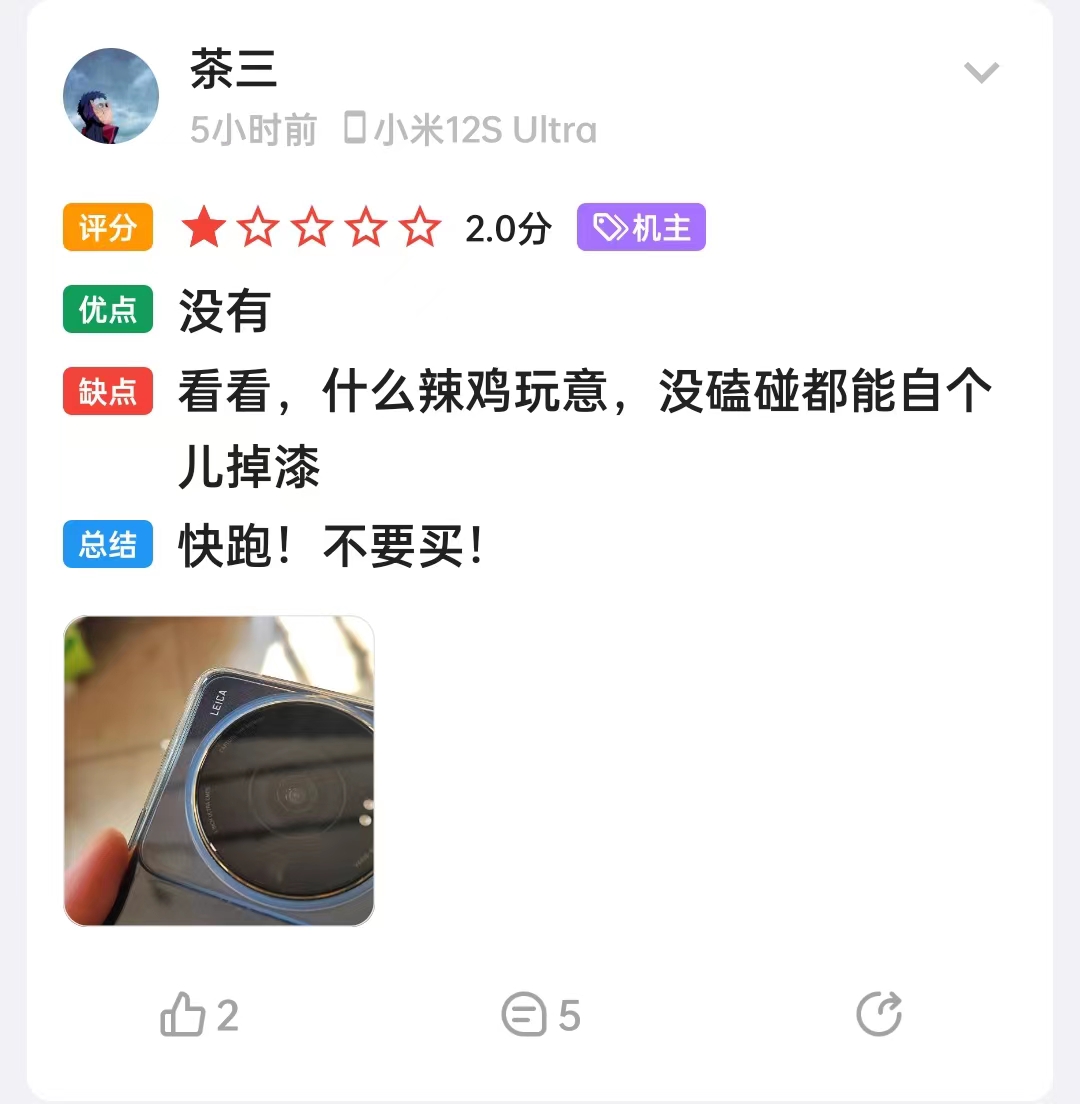Screen dimensions: 1080x1104
Task: Open options from the caret beside username
Action: [x=982, y=71]
